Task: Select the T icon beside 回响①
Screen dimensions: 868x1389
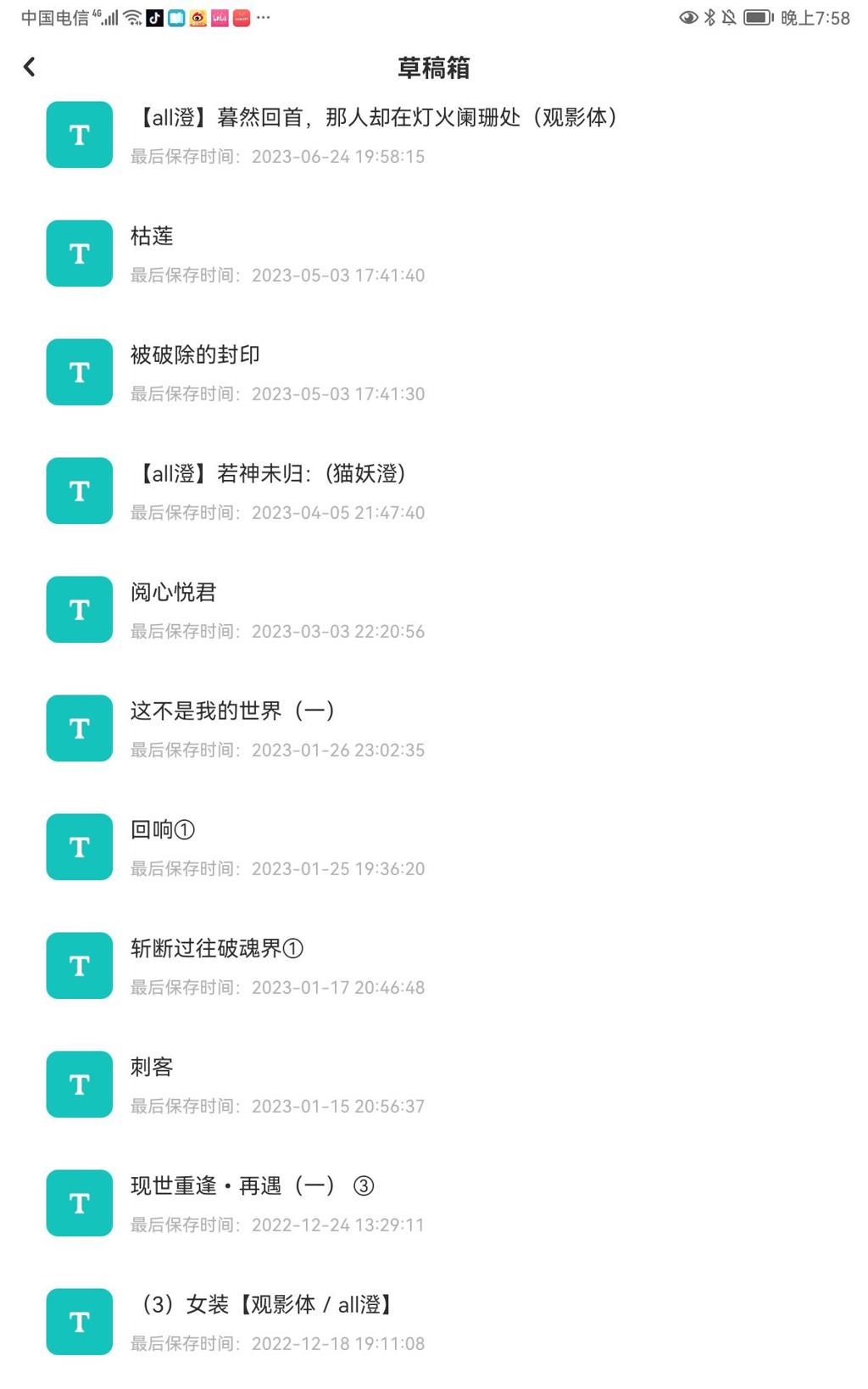Action: pyautogui.click(x=79, y=846)
